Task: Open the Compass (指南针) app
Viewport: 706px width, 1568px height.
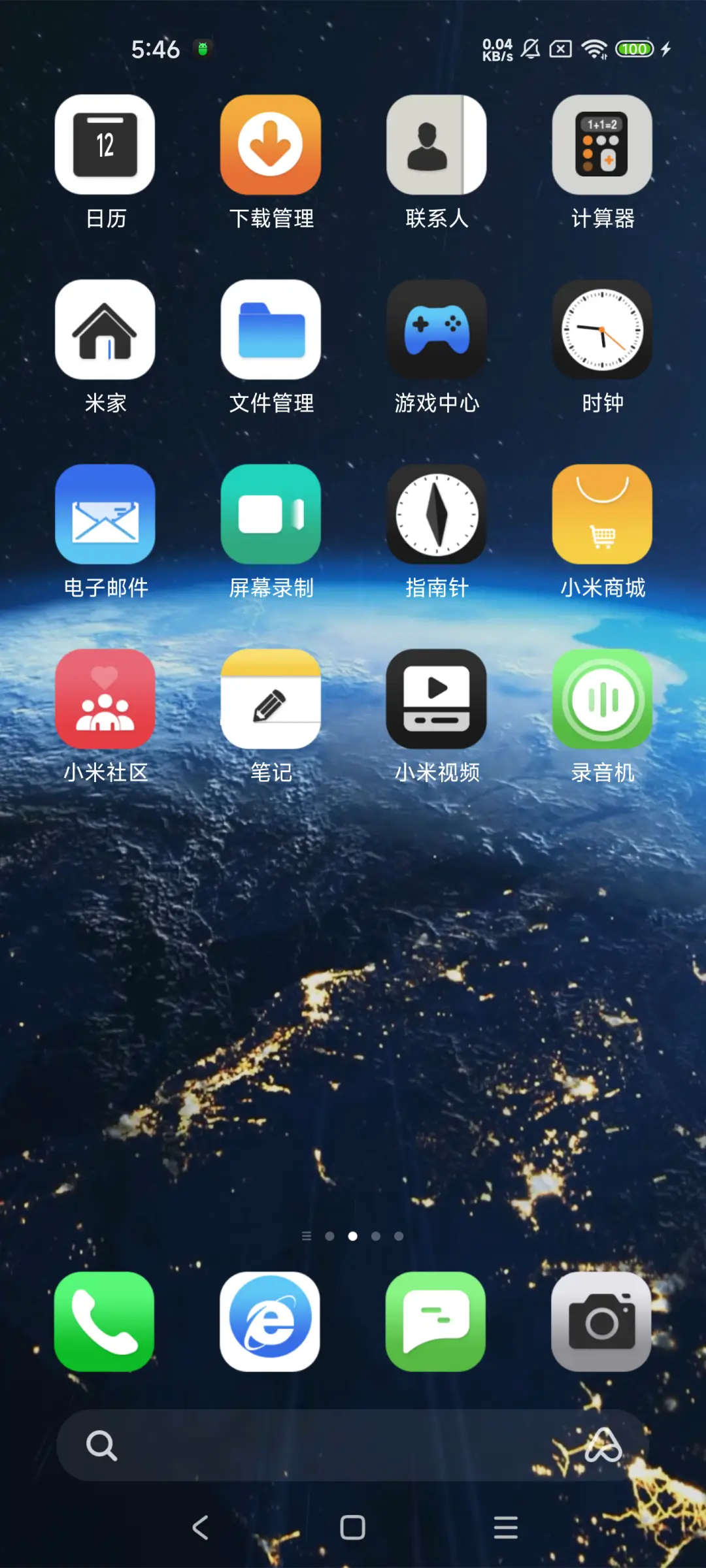Action: [437, 514]
